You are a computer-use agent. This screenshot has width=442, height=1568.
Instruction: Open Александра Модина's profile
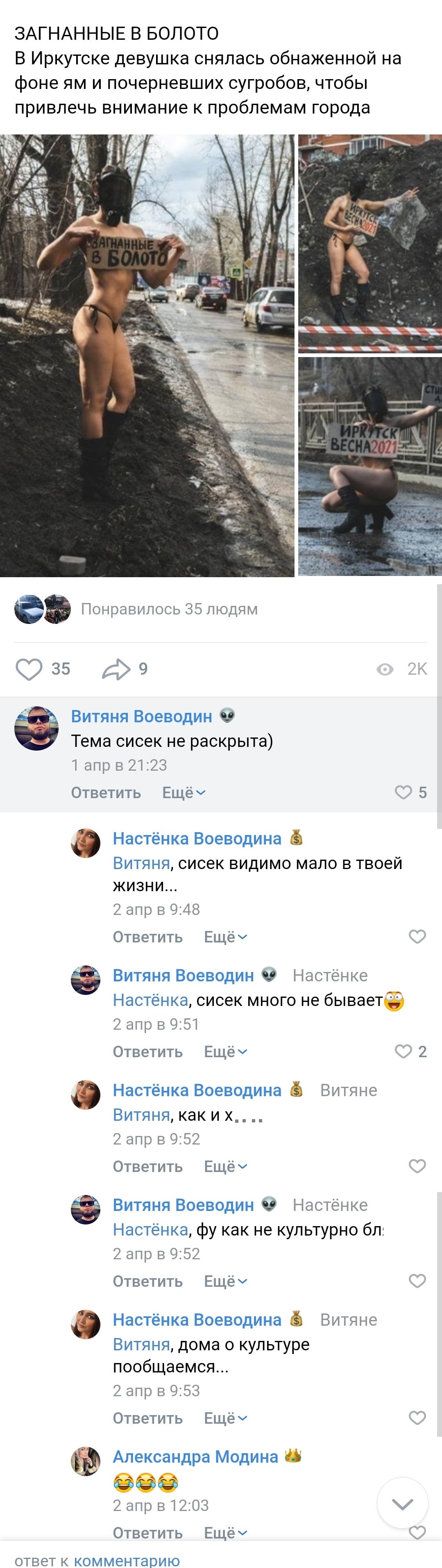(195, 1456)
